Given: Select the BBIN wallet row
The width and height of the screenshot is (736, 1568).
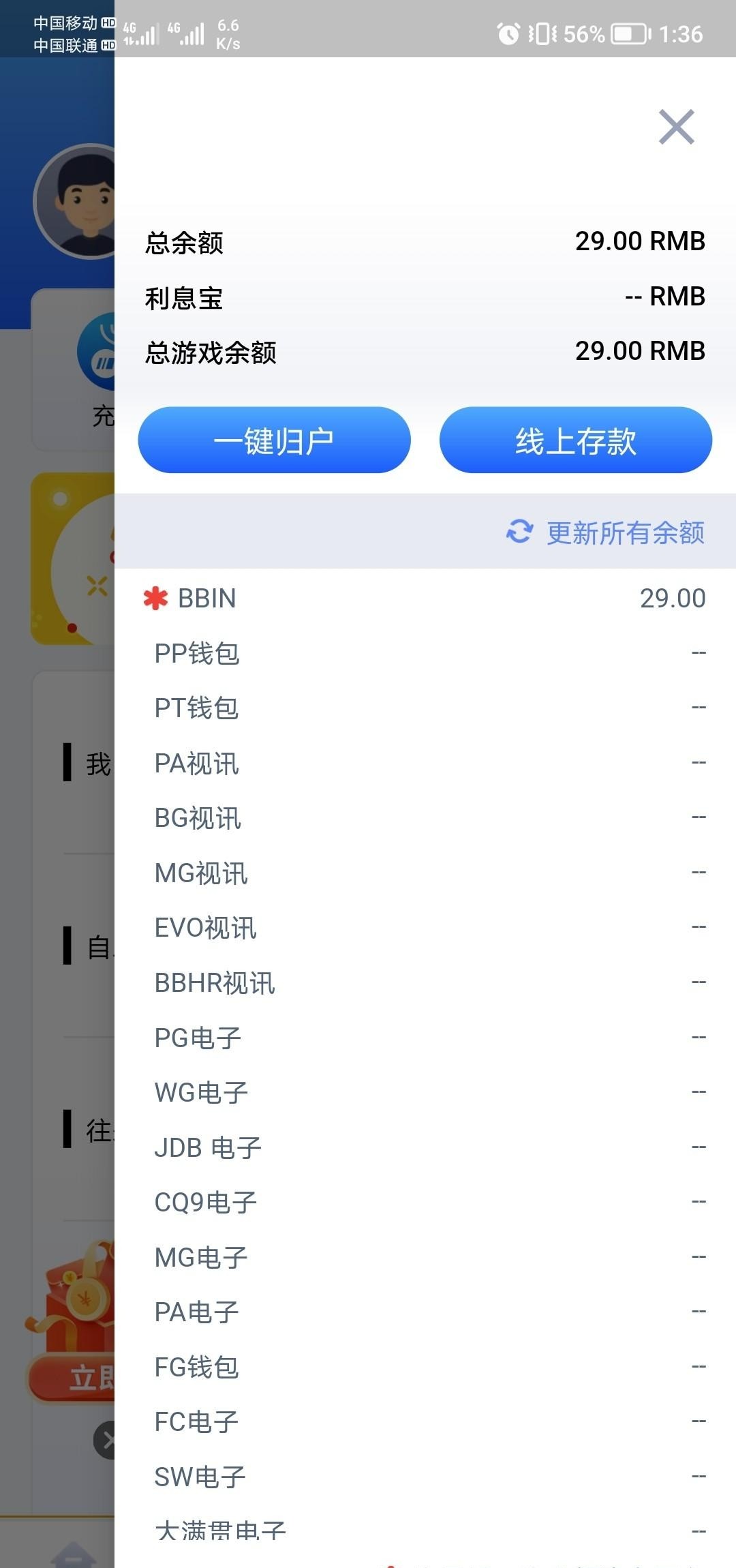Looking at the screenshot, I should coord(424,599).
